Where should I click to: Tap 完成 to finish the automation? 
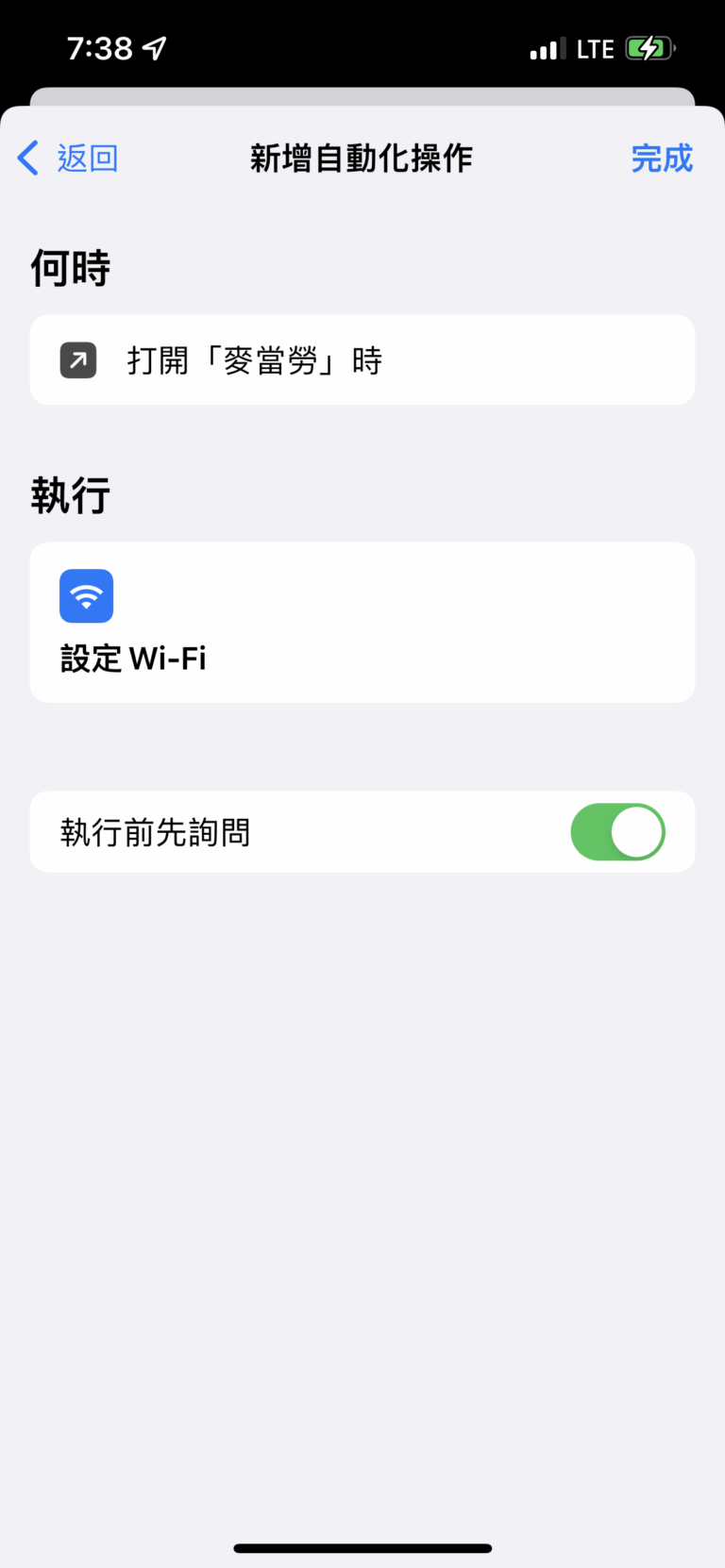[x=662, y=158]
